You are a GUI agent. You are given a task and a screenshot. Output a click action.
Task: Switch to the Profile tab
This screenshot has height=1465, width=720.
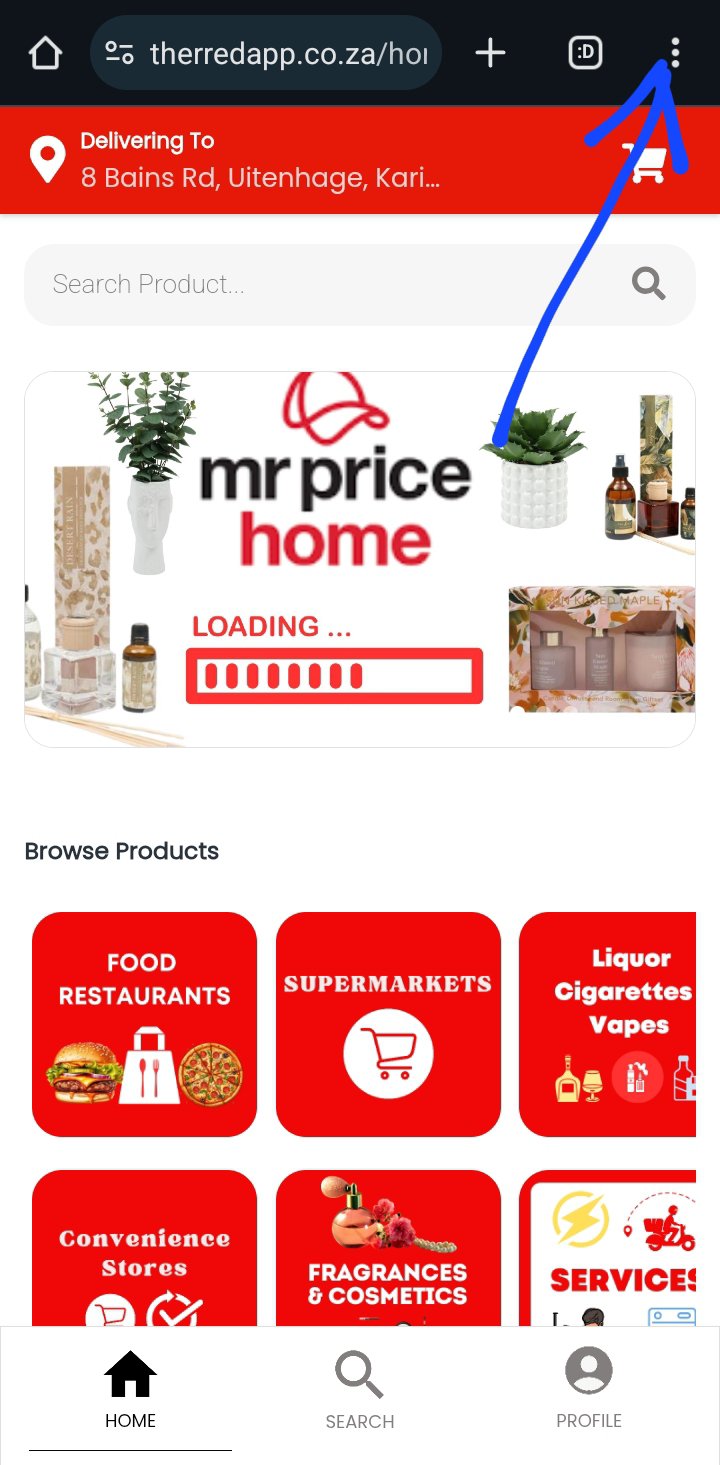(x=589, y=1390)
